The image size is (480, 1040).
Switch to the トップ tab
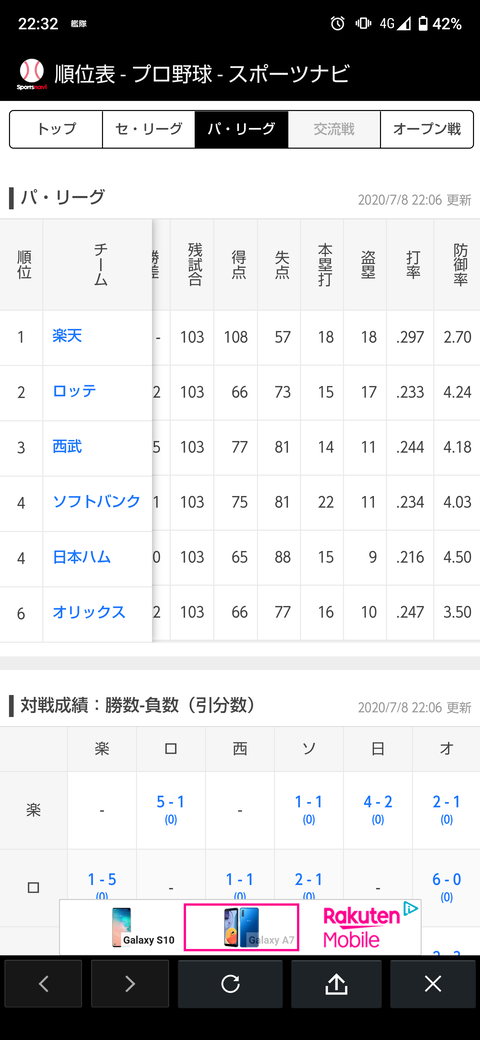pyautogui.click(x=56, y=129)
